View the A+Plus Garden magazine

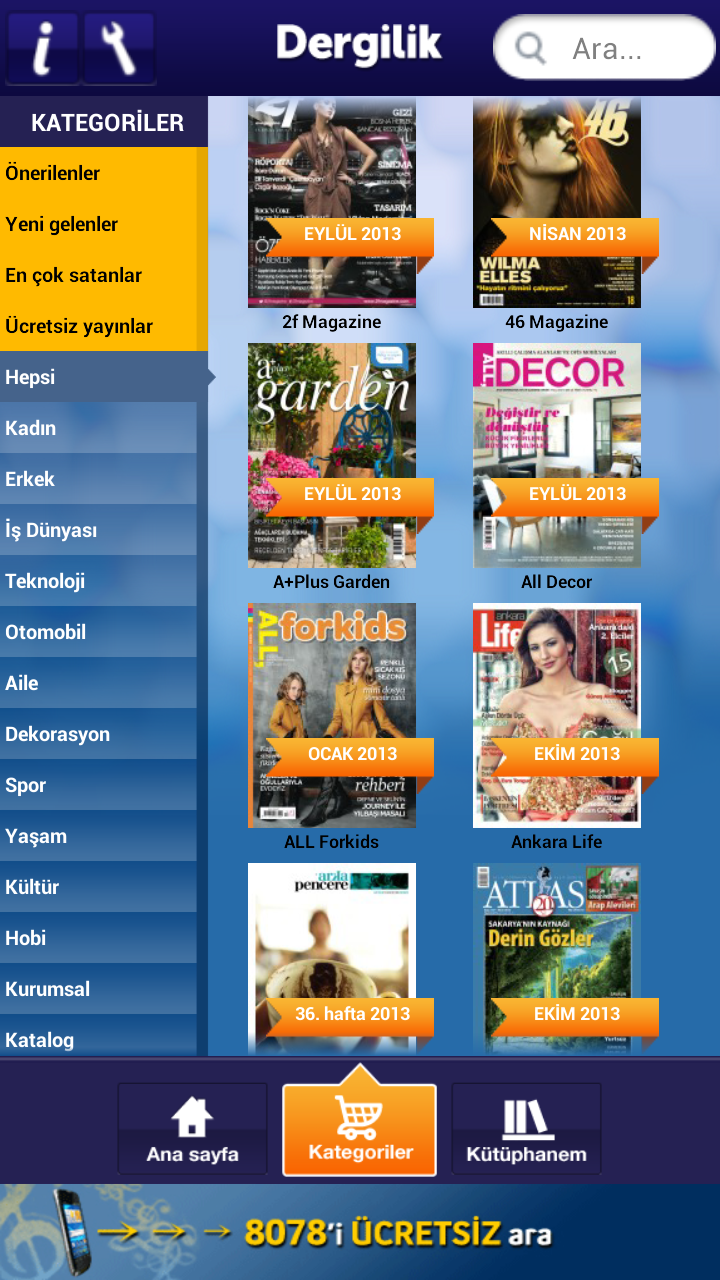[x=332, y=455]
